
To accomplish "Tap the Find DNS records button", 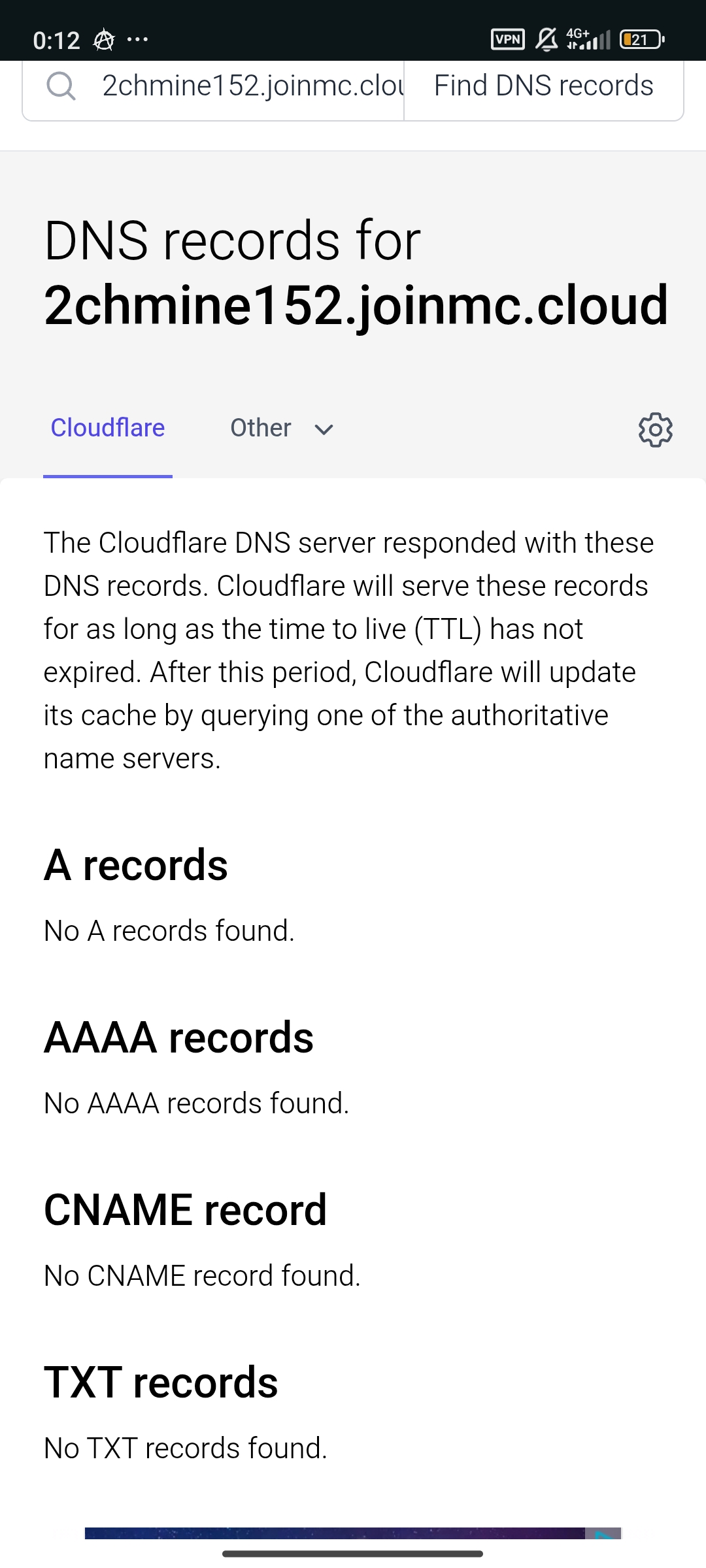I will click(x=543, y=86).
